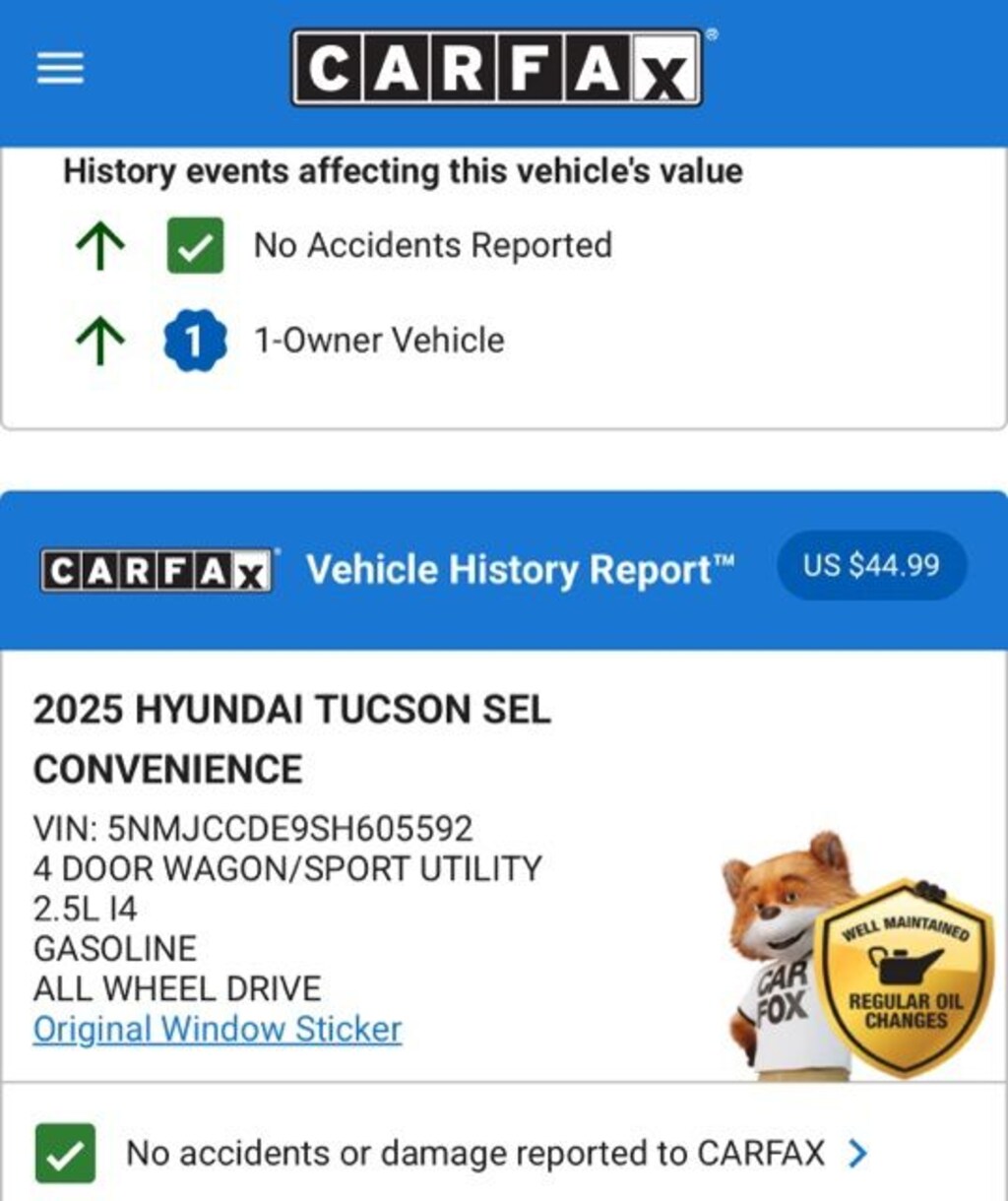
Task: Tap the US $44.99 report button
Action: [x=871, y=566]
